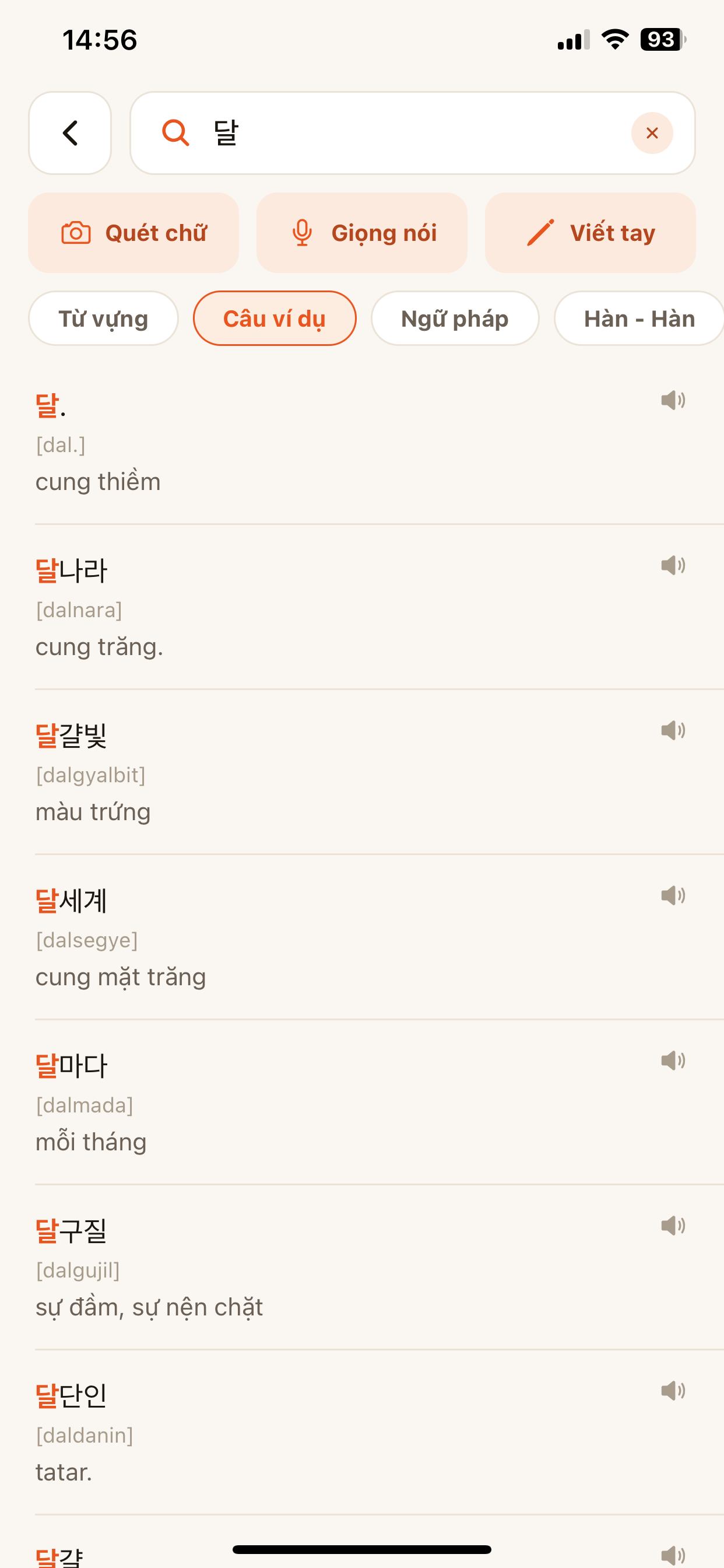Clear the search text with the X
This screenshot has height=1568, width=724.
[652, 132]
